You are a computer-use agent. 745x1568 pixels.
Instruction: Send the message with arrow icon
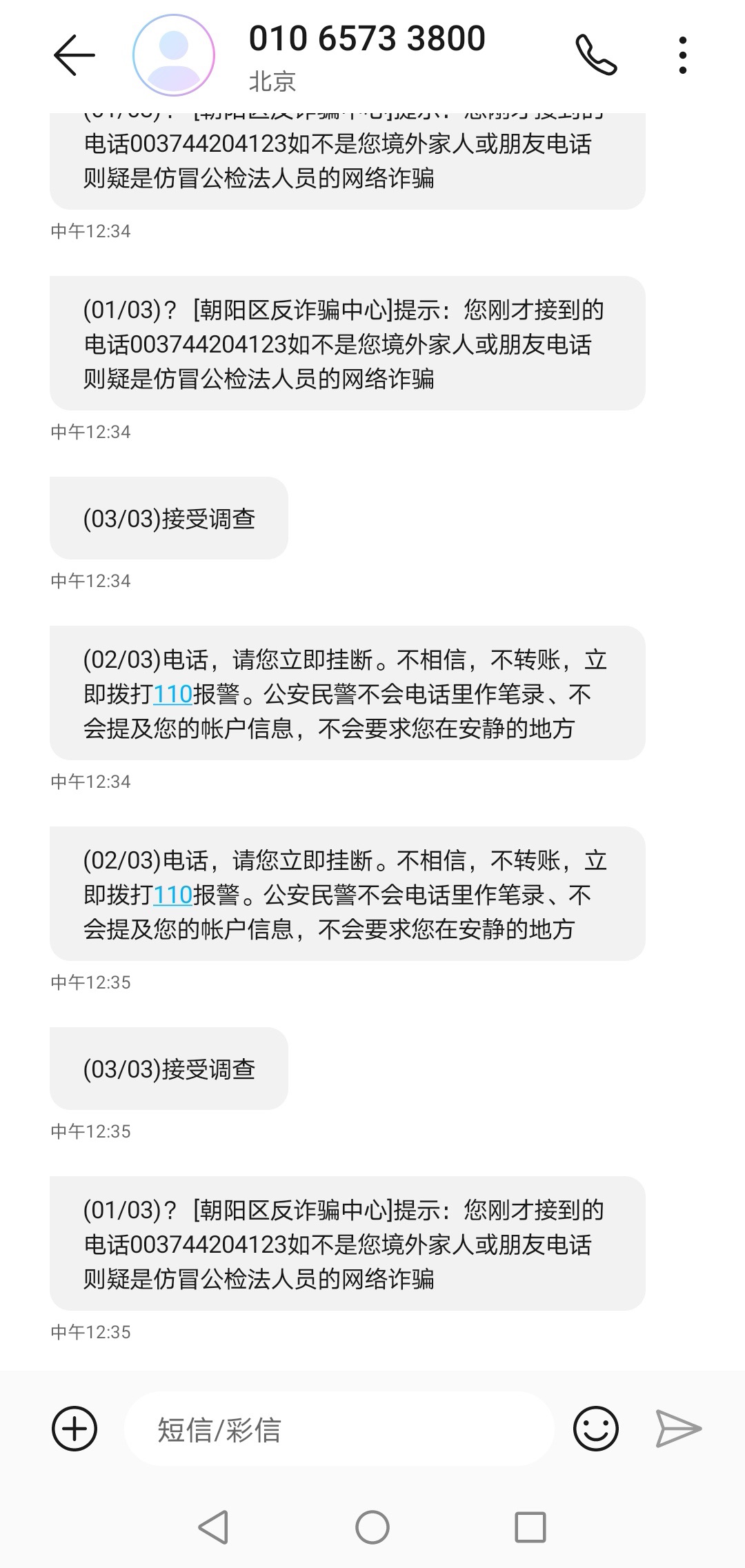(678, 1428)
